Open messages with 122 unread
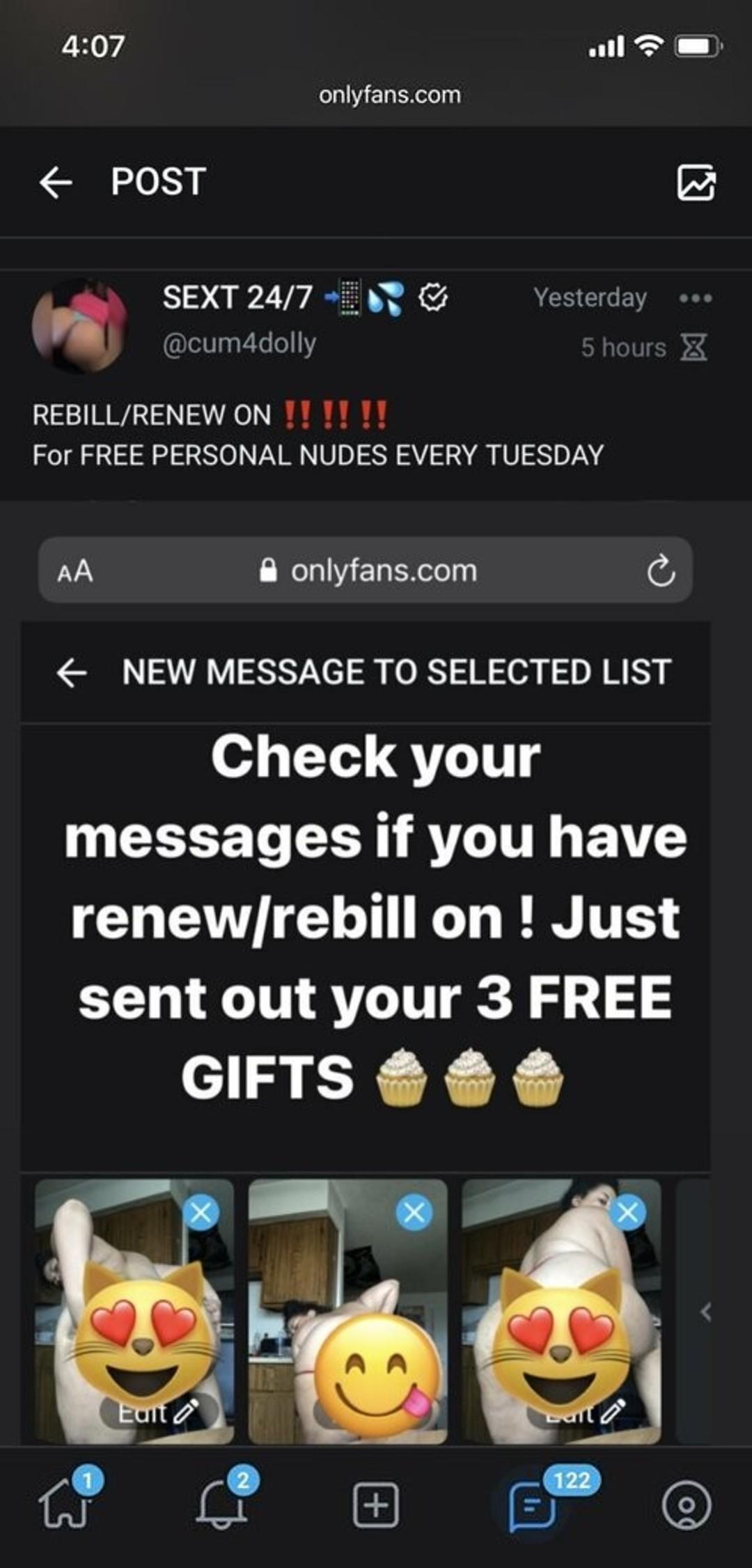The image size is (752, 1568). point(533,1505)
